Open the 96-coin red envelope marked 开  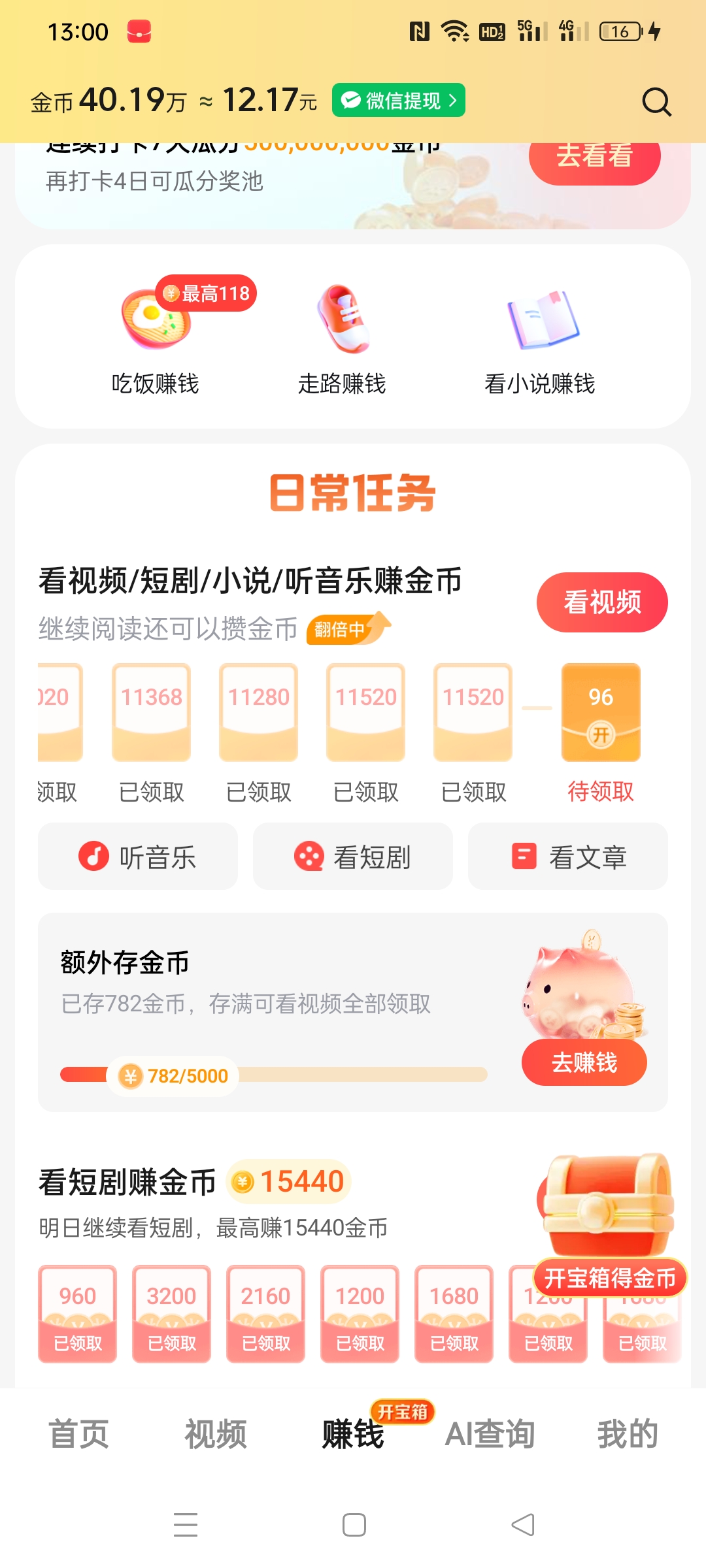pos(600,712)
